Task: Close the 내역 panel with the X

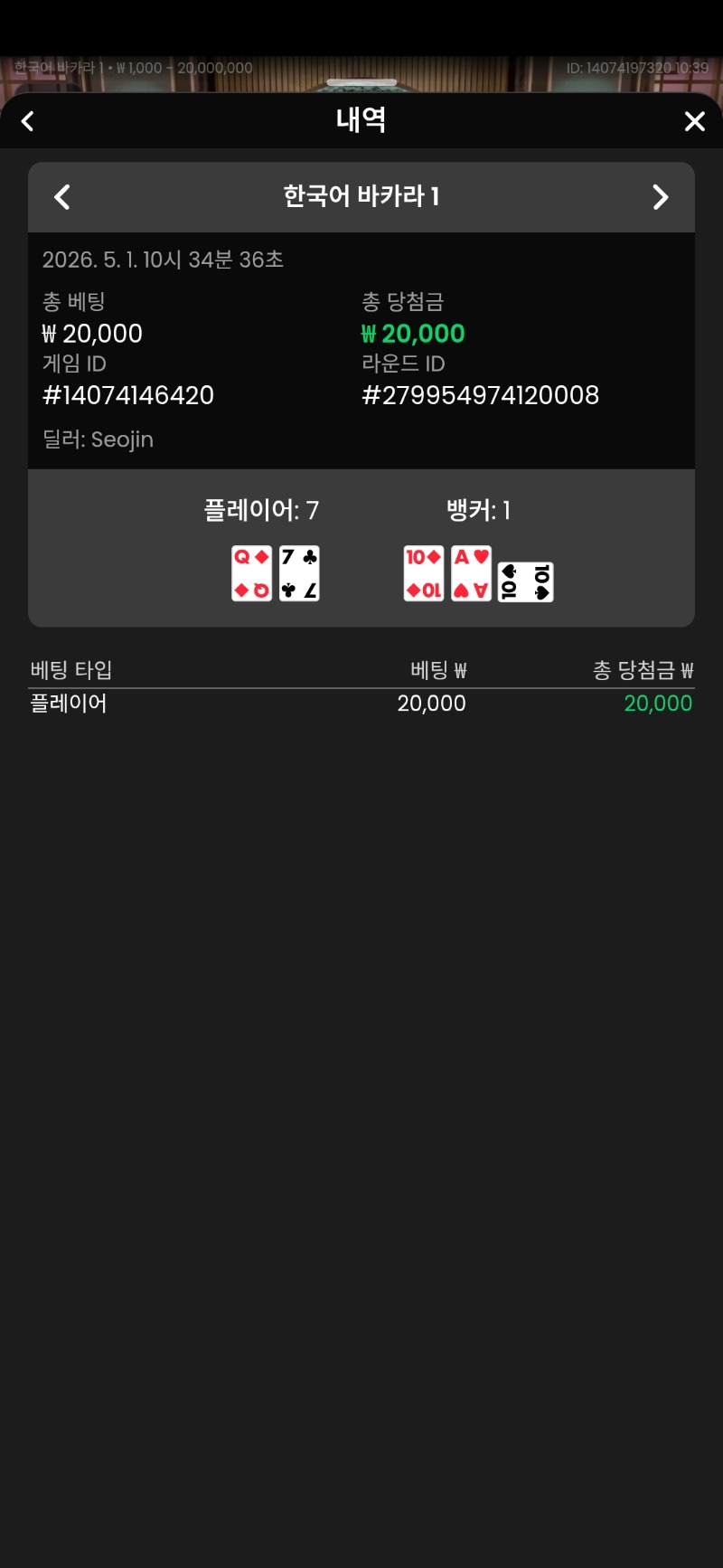Action: tap(694, 121)
